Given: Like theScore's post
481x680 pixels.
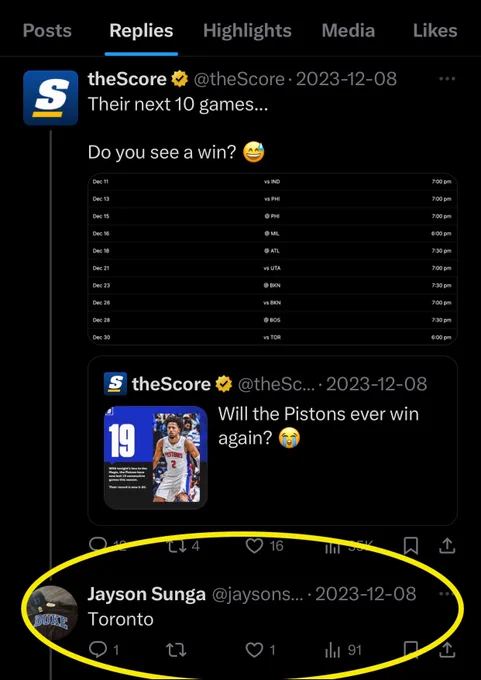Looking at the screenshot, I should 265,546.
